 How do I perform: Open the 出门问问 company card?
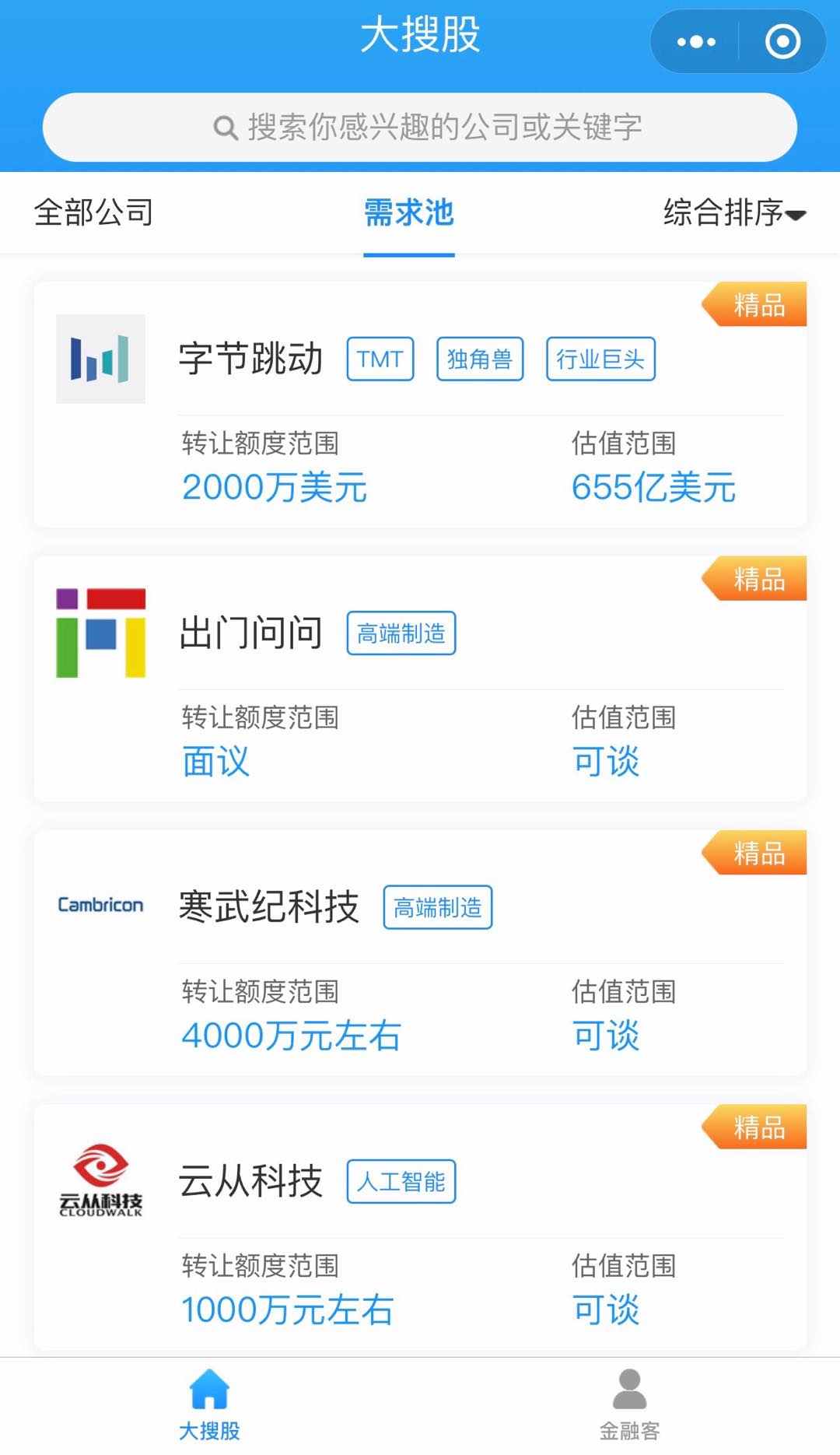(x=420, y=678)
